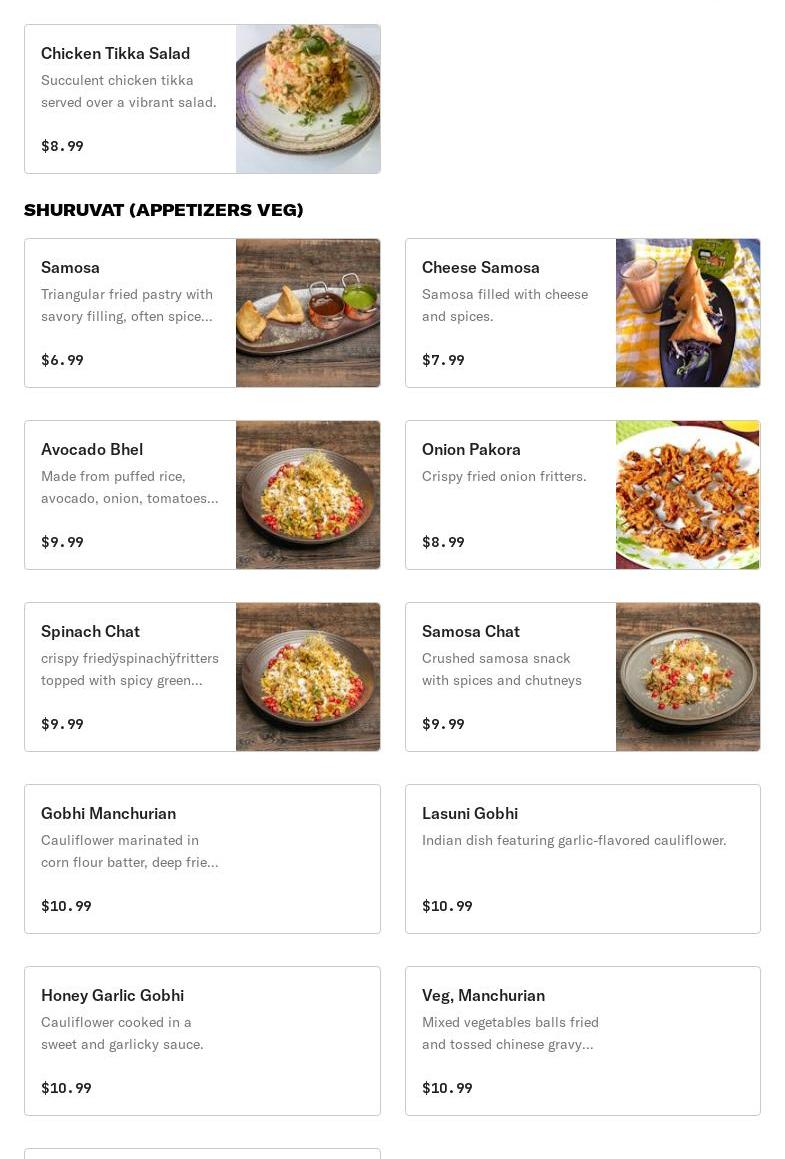Choose the Onion Pakora card
Image resolution: width=785 pixels, height=1159 pixels.
(582, 495)
